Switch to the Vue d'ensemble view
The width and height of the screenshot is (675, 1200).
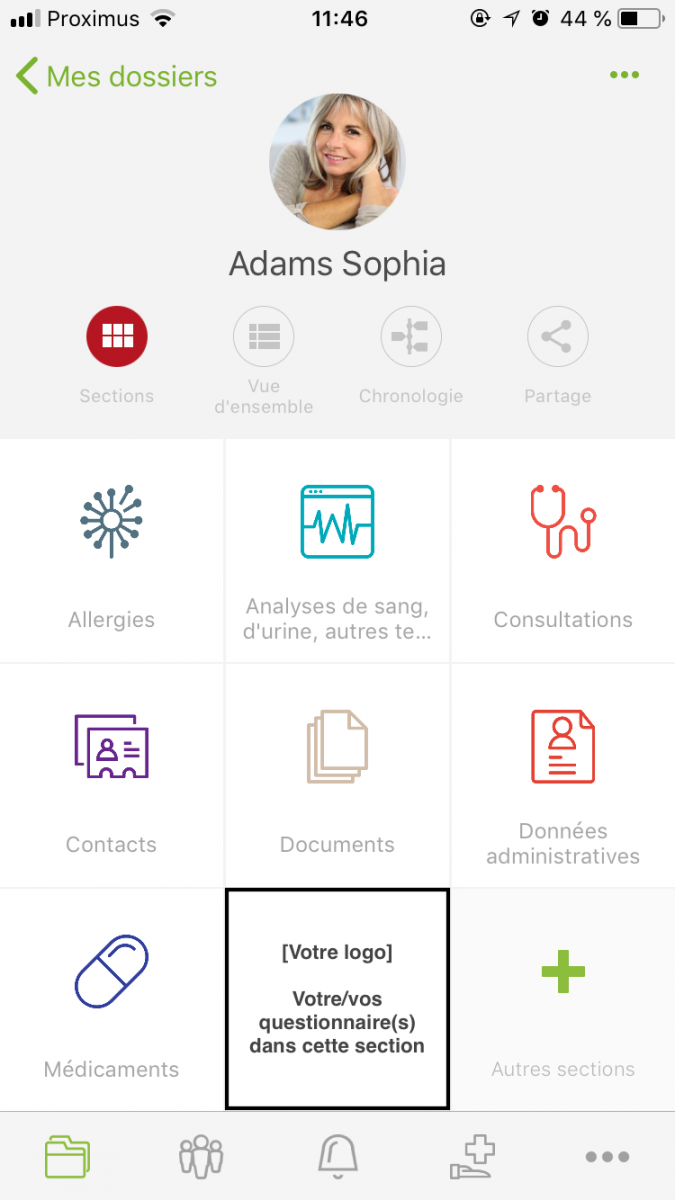[x=263, y=337]
